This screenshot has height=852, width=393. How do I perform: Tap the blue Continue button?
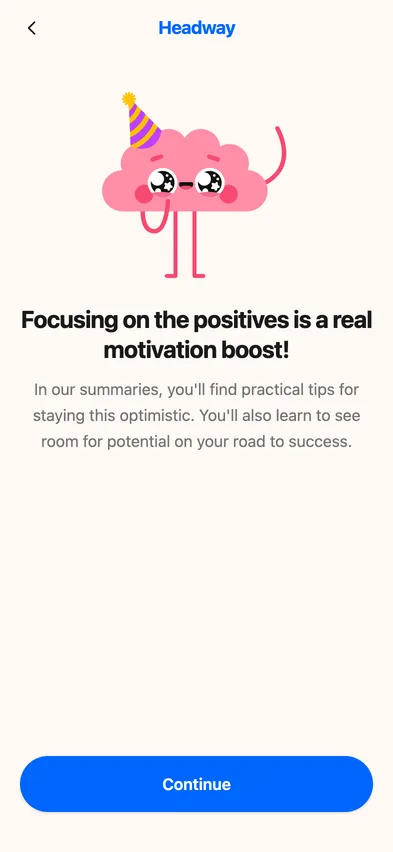coord(196,784)
